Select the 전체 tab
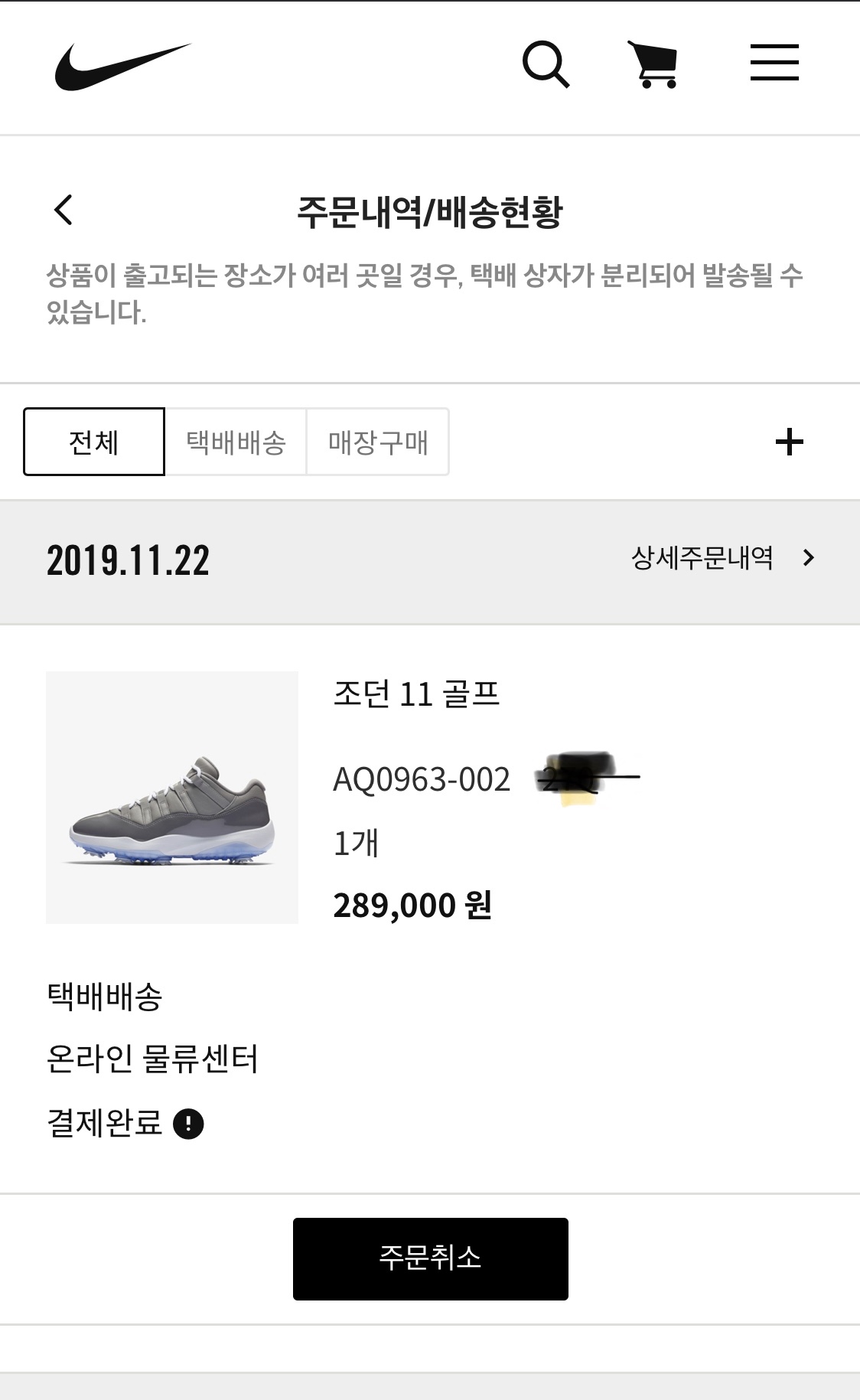860x1400 pixels. [x=94, y=442]
